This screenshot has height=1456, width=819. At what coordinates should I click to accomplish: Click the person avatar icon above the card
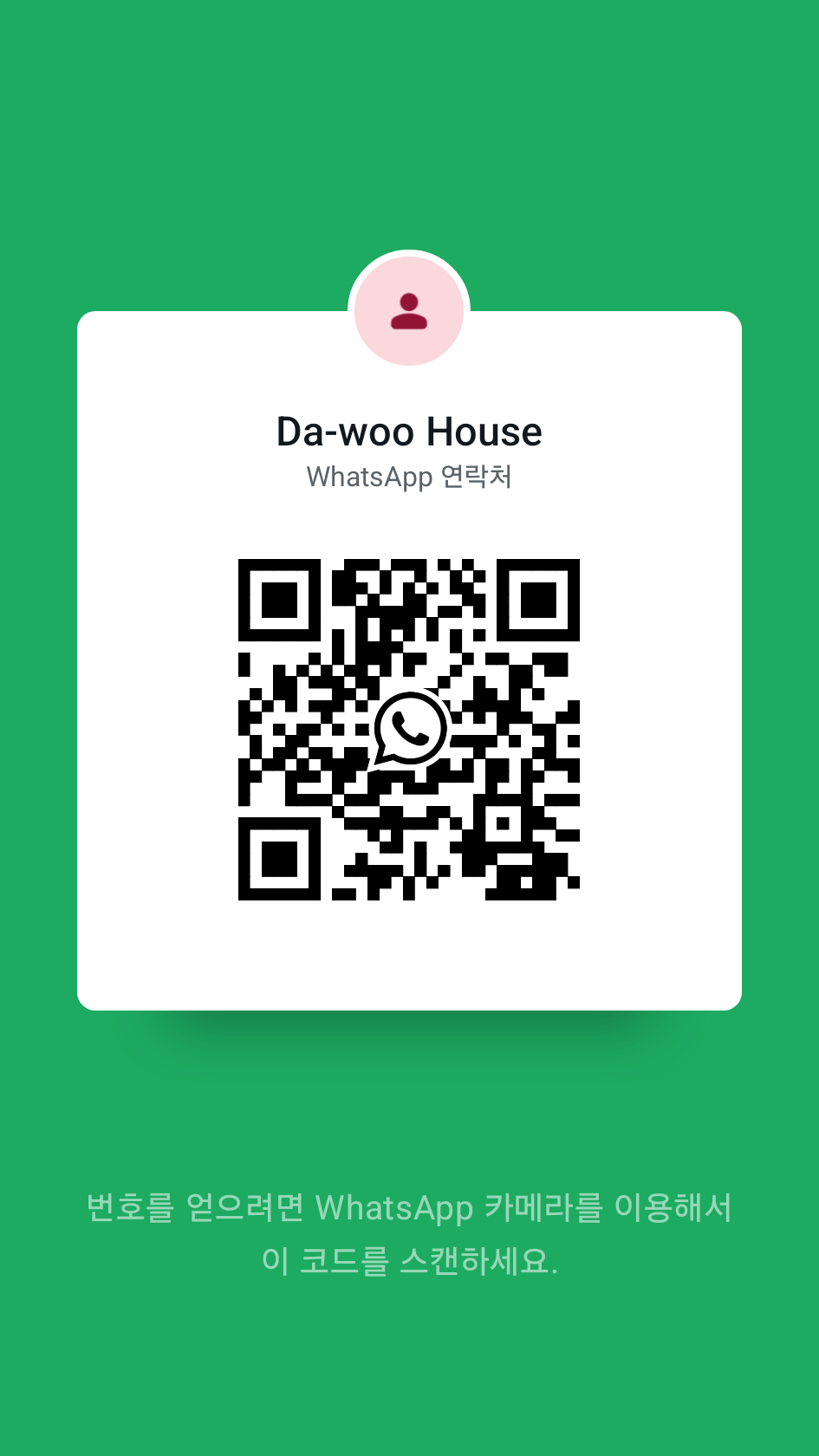[x=409, y=309]
